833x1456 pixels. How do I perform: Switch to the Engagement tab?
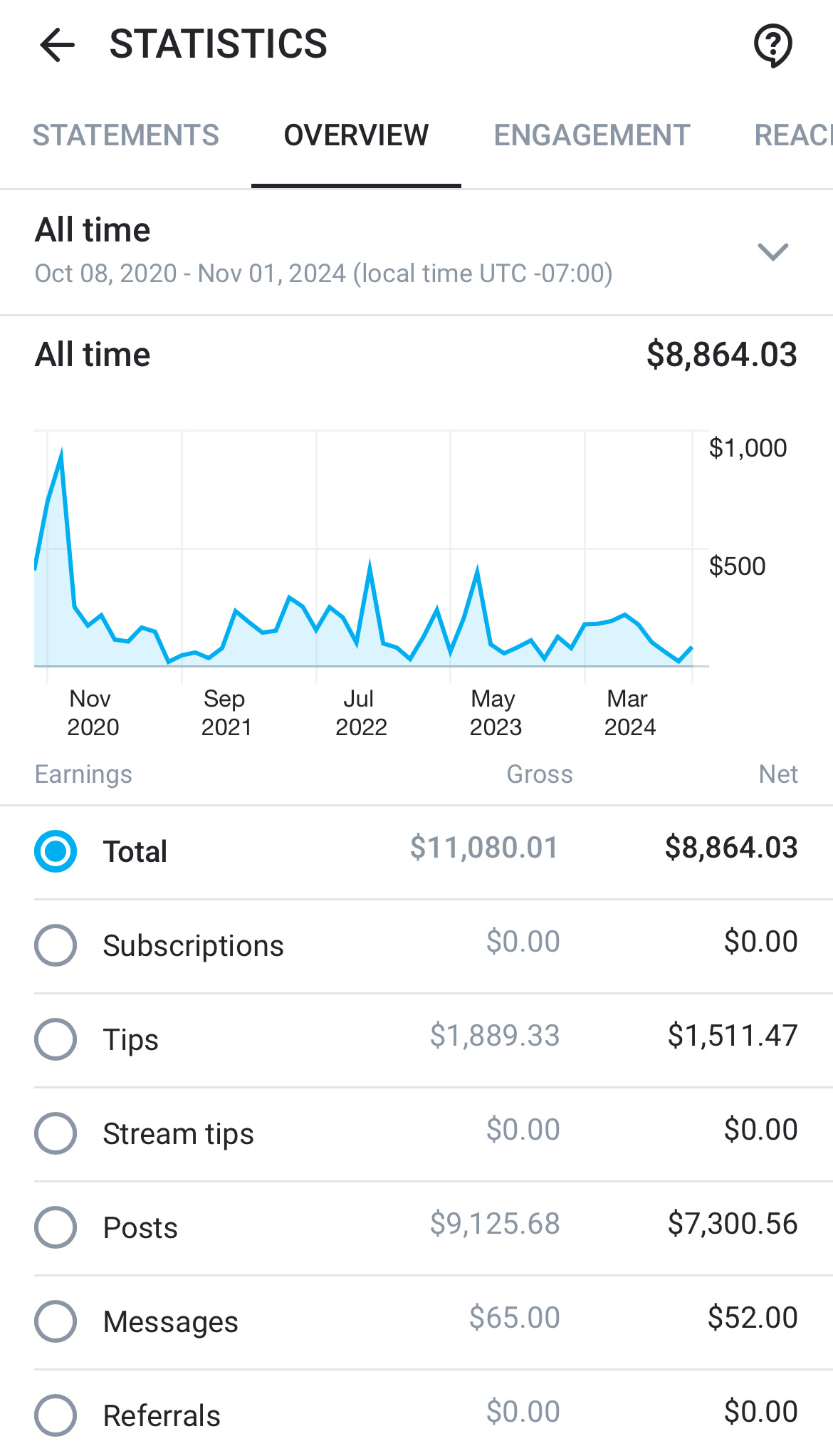click(592, 135)
